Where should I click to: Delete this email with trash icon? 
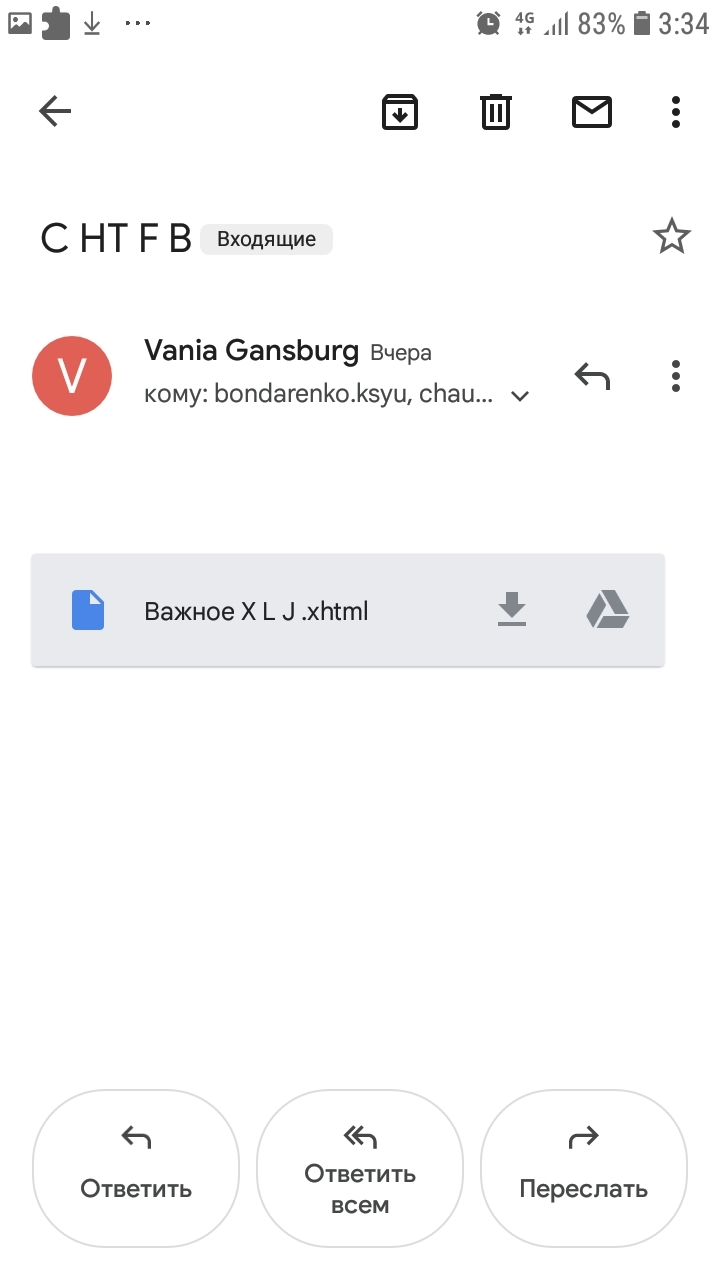coord(496,111)
